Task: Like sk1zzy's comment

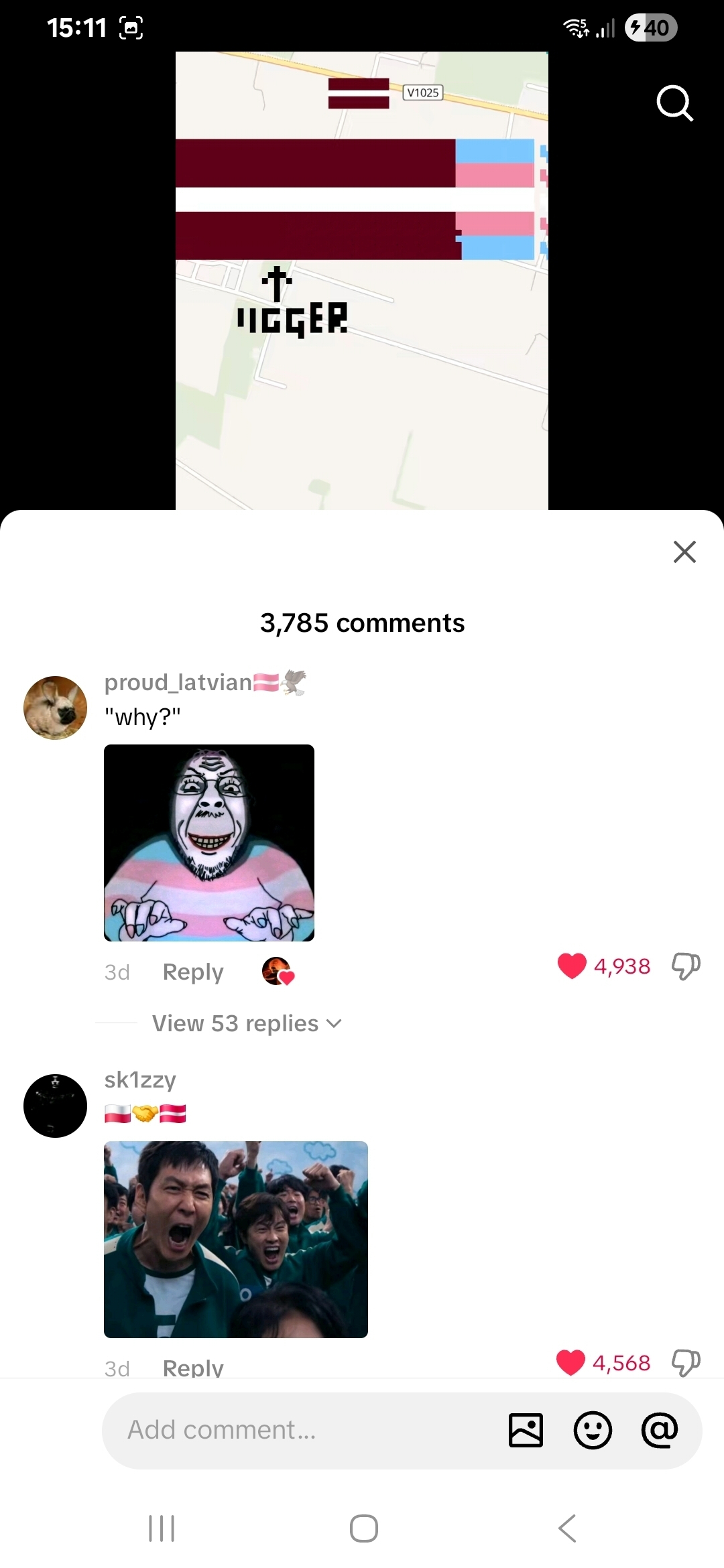Action: point(570,1362)
